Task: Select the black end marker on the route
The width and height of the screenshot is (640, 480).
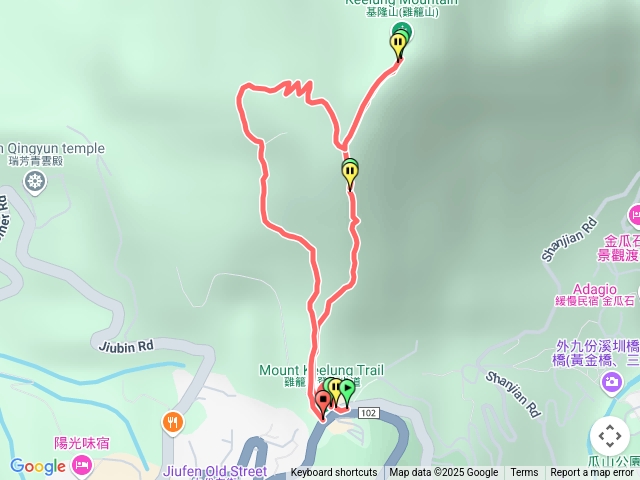Action: [x=322, y=400]
